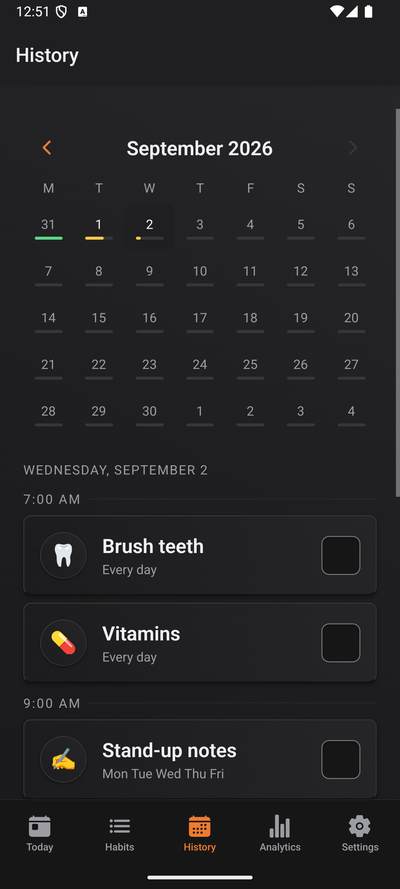Choose September 10 on the calendar
This screenshot has height=889, width=400.
point(199,274)
